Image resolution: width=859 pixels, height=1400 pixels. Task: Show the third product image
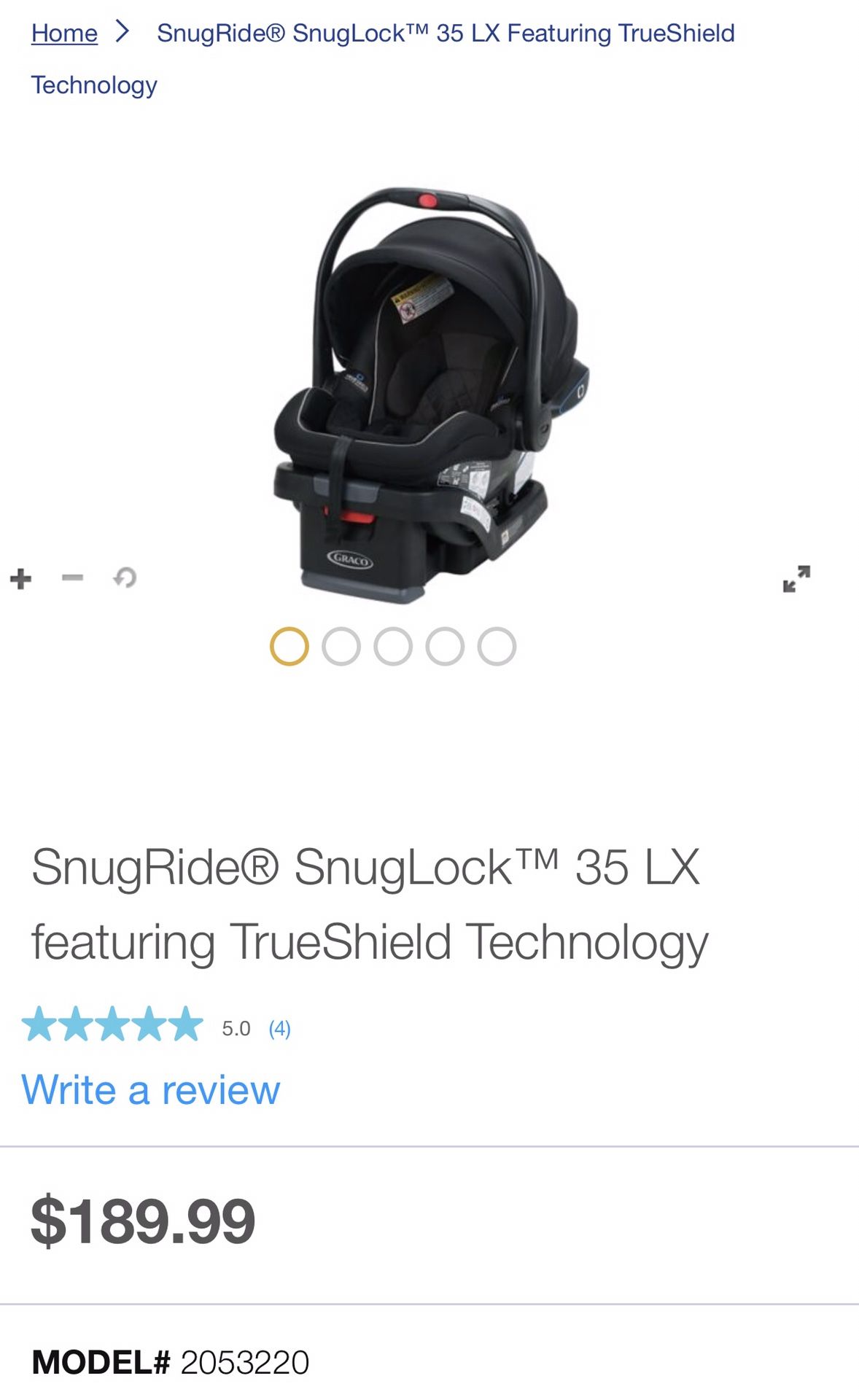[393, 646]
